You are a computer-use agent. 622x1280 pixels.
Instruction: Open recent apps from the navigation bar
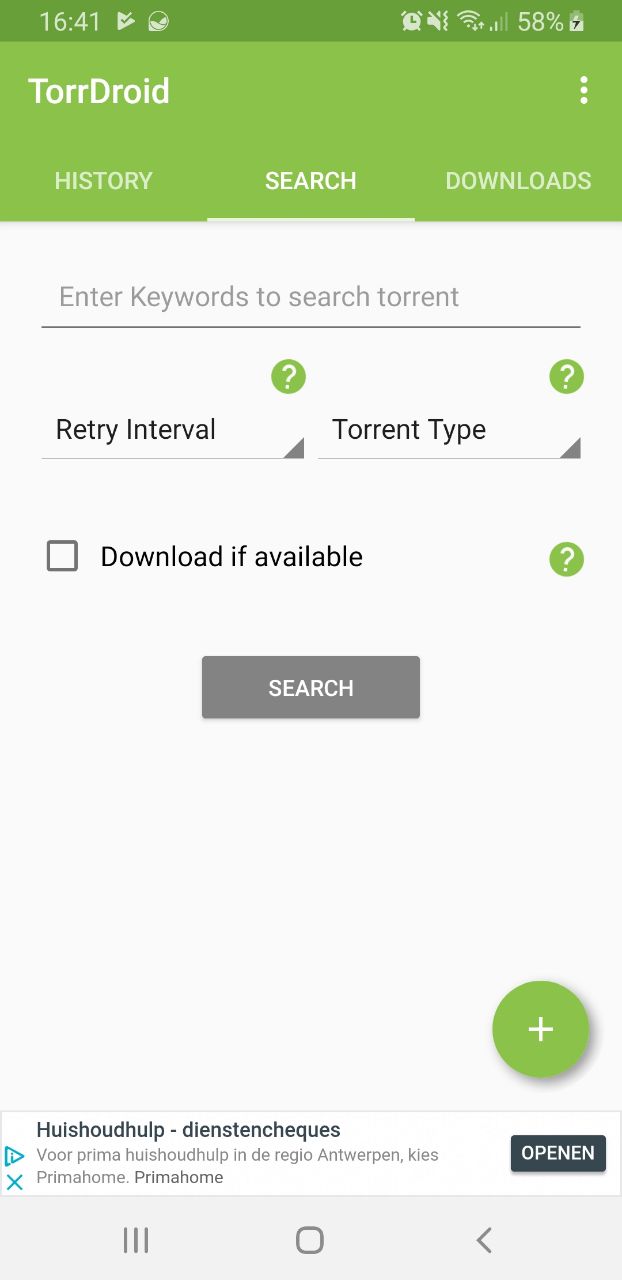136,1241
